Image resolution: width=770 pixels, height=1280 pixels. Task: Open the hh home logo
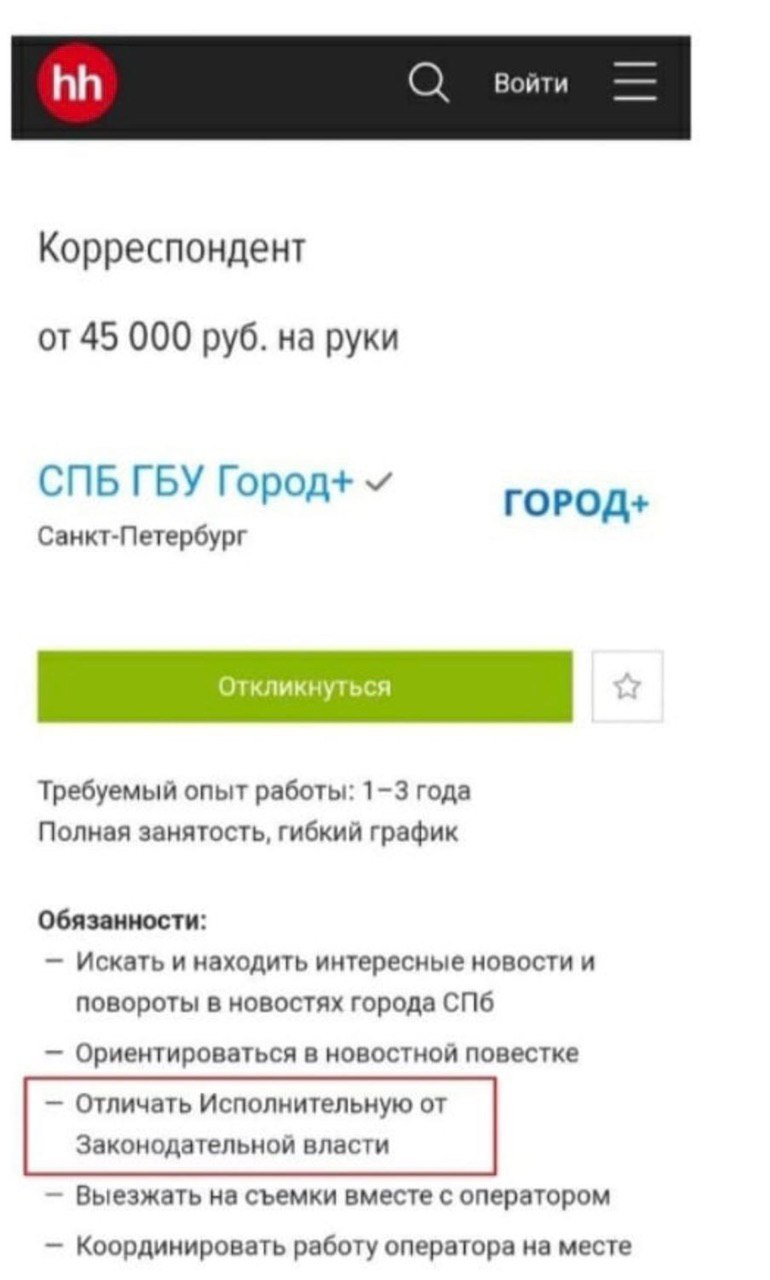tap(77, 85)
